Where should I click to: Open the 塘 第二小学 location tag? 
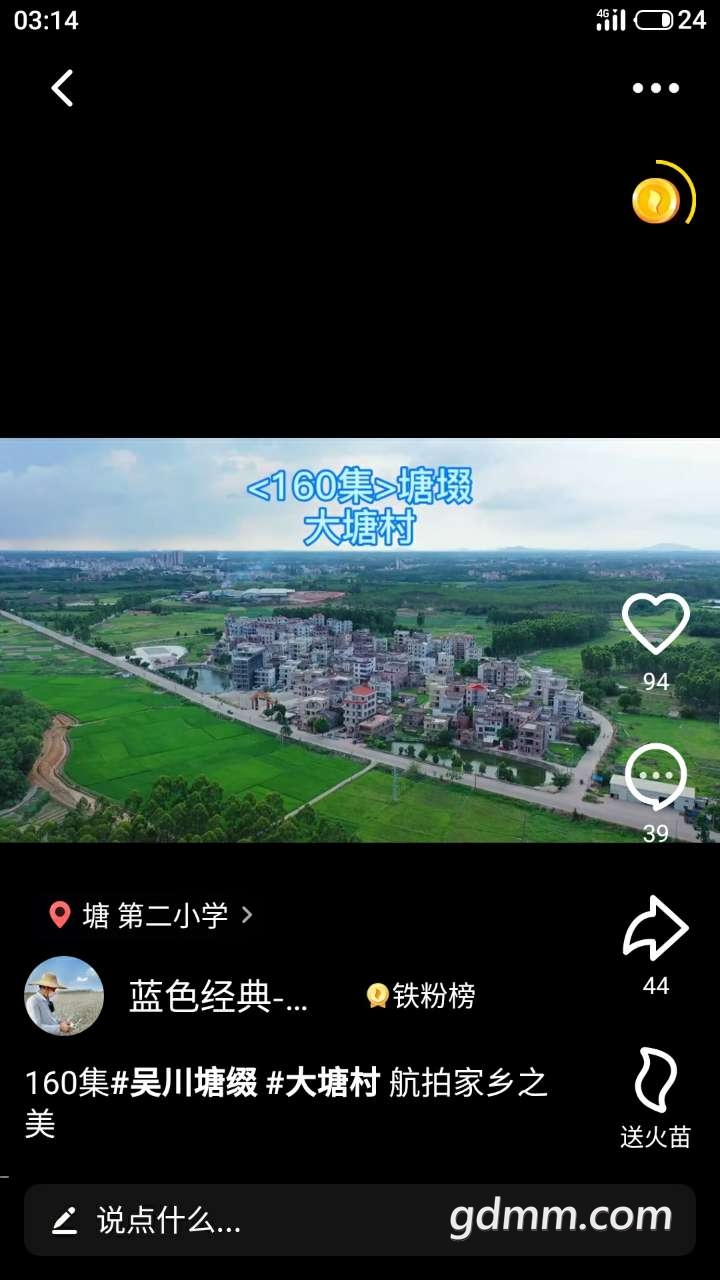click(x=152, y=915)
